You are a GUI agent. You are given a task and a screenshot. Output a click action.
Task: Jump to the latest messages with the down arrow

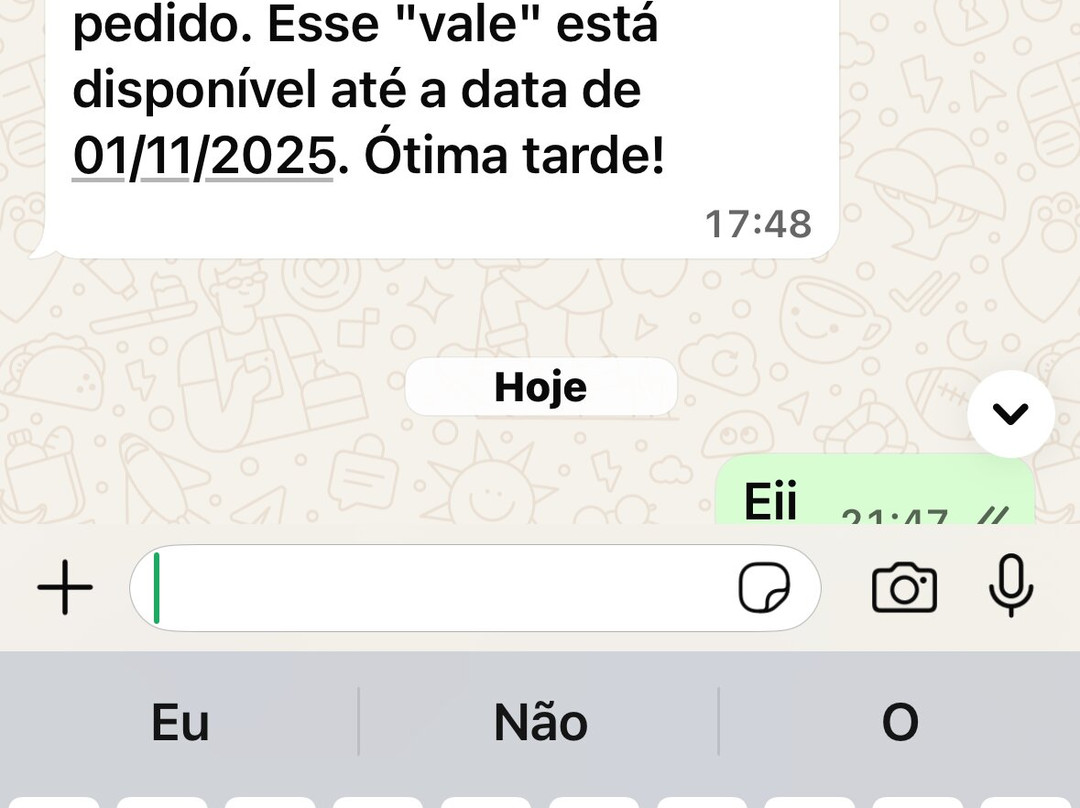click(1011, 414)
